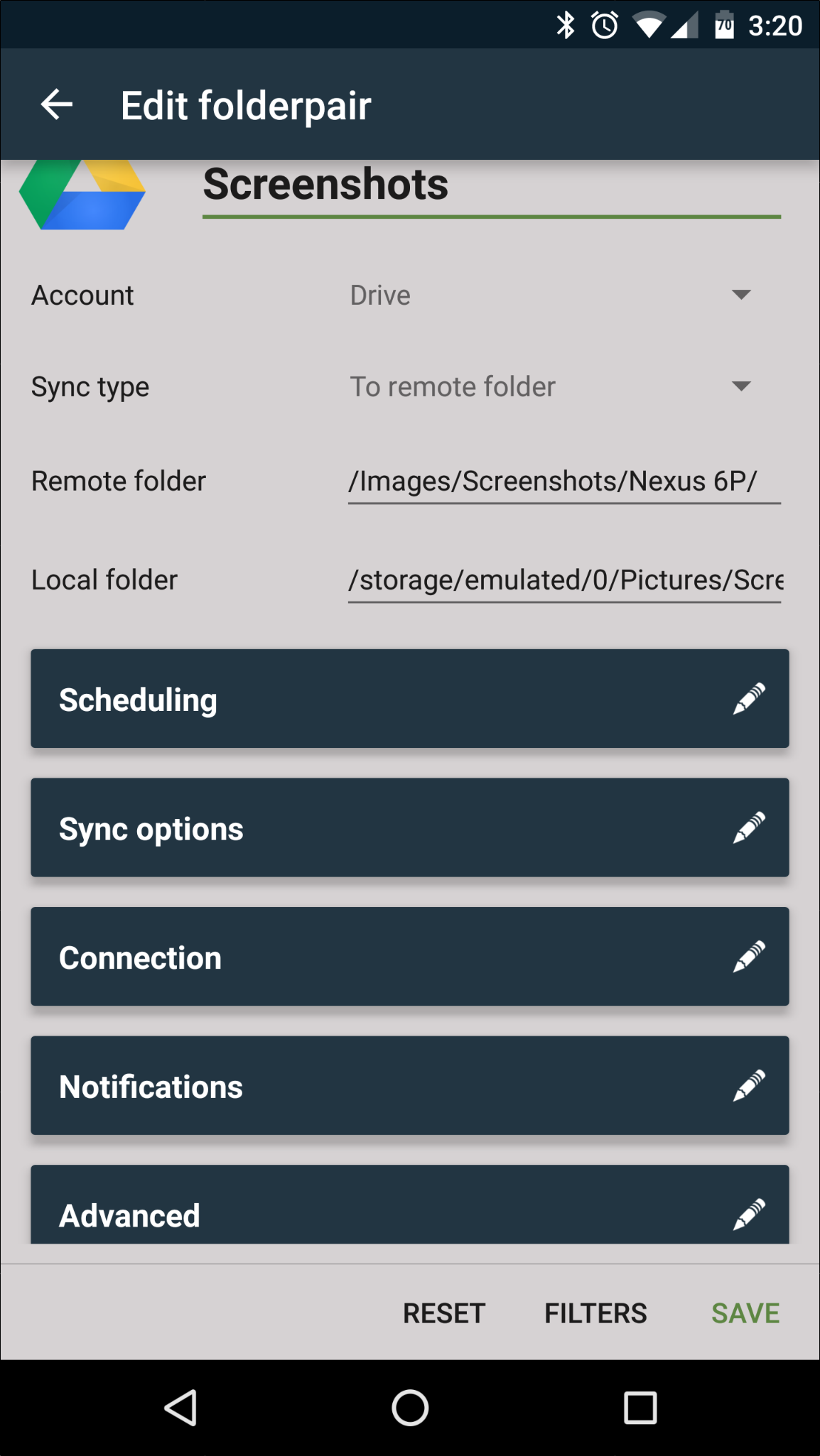Open the recent apps overview
Screen dimensions: 820x1456
point(640,1408)
